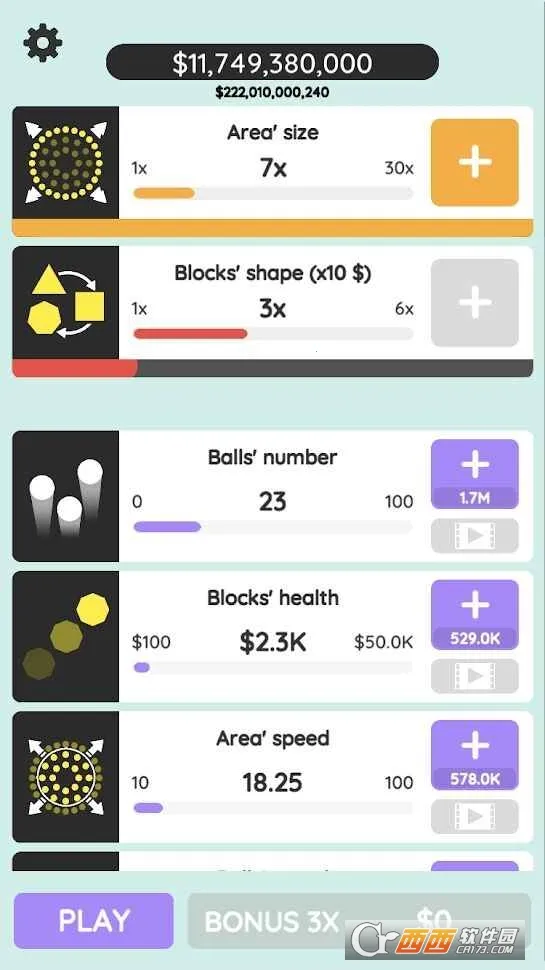This screenshot has height=970, width=545.
Task: Buy Blocks' health upgrade for 529.0K
Action: coord(474,615)
